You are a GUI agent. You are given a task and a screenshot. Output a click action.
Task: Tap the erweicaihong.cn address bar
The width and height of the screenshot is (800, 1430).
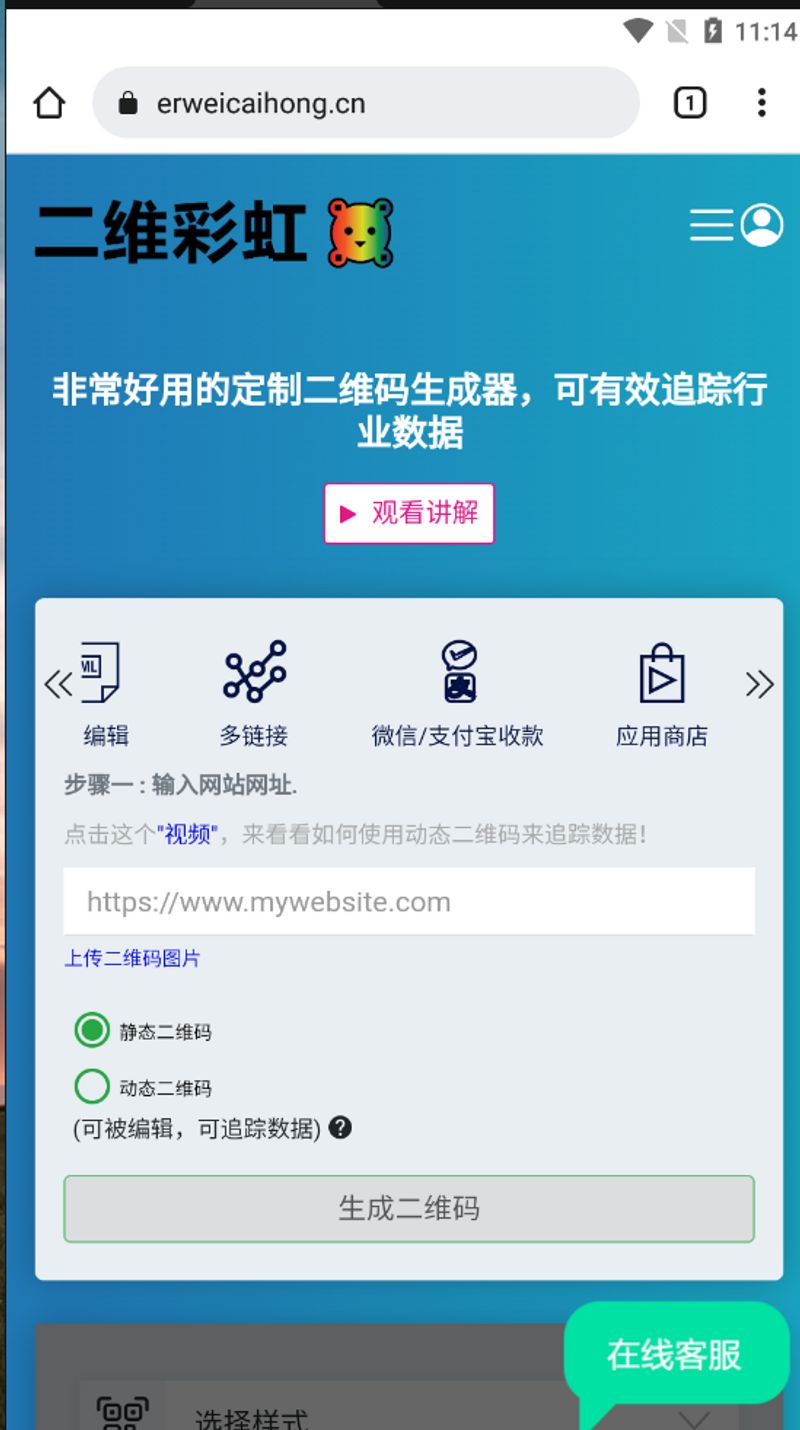tap(365, 103)
